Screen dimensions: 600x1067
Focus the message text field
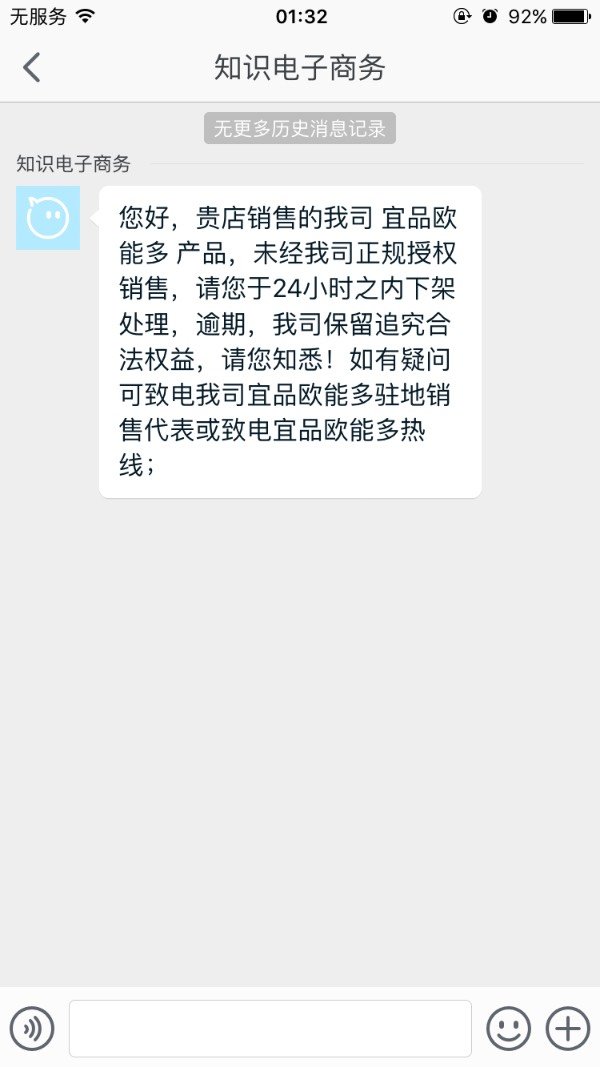coord(270,1028)
